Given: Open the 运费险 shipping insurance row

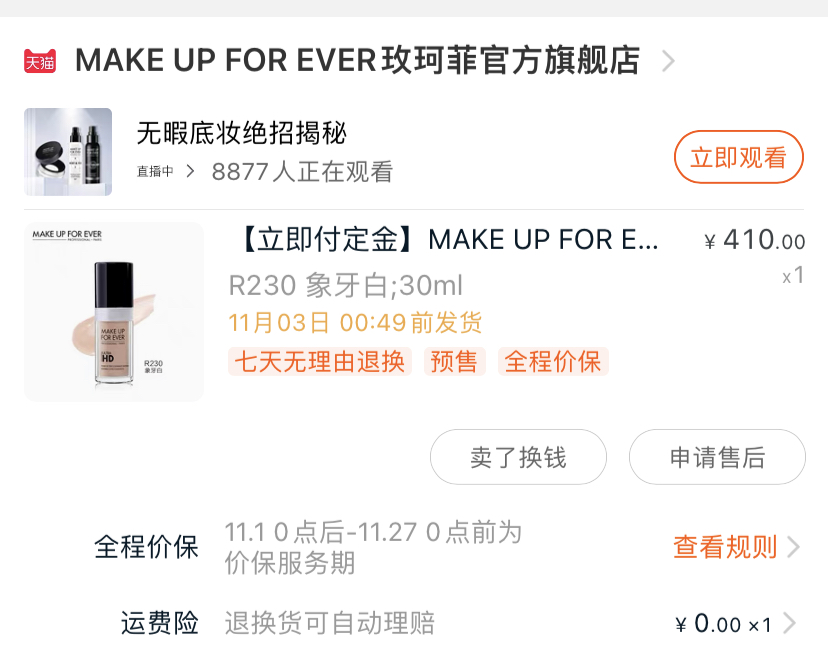Looking at the screenshot, I should [x=414, y=623].
